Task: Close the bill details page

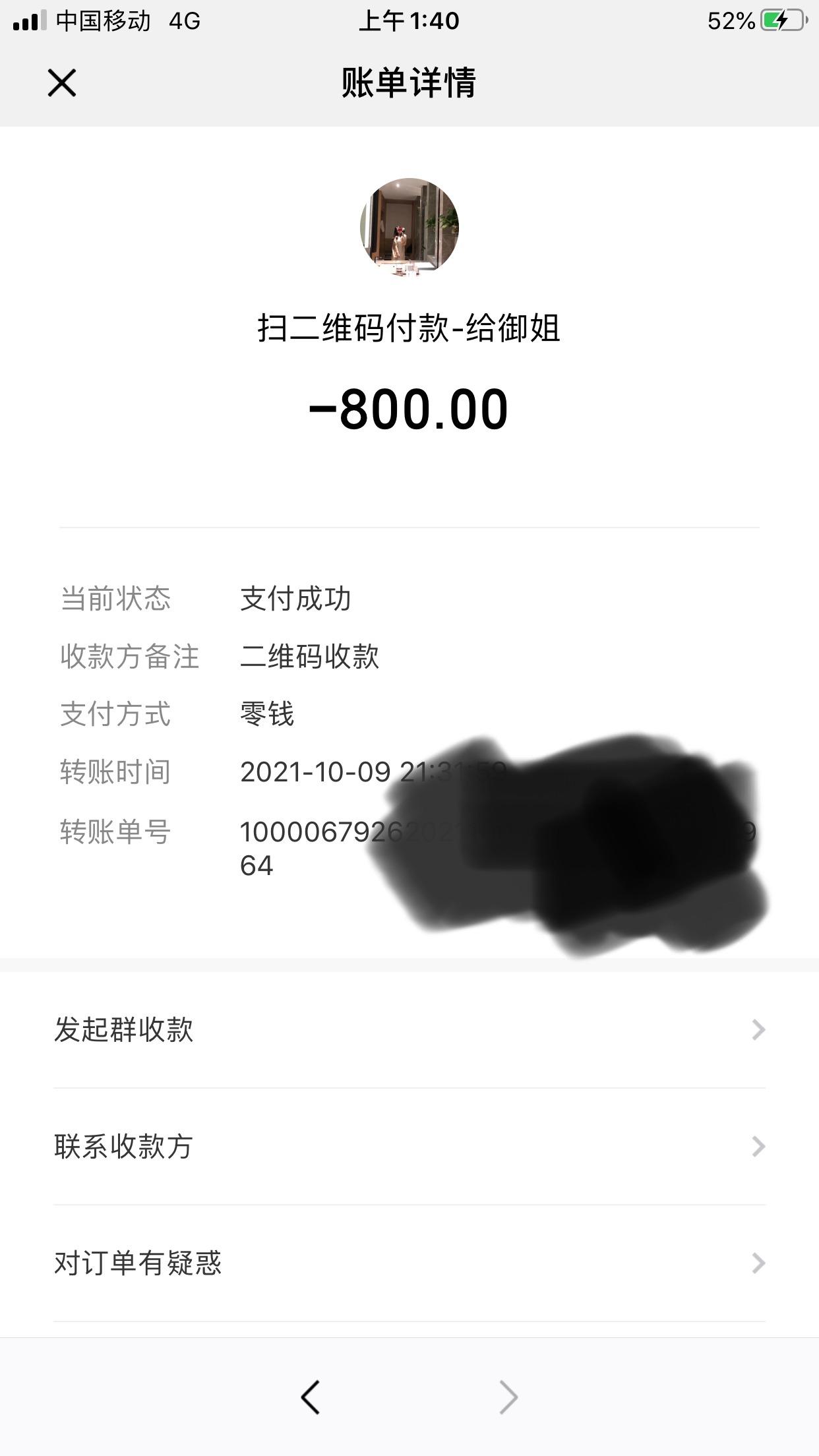Action: pyautogui.click(x=62, y=83)
